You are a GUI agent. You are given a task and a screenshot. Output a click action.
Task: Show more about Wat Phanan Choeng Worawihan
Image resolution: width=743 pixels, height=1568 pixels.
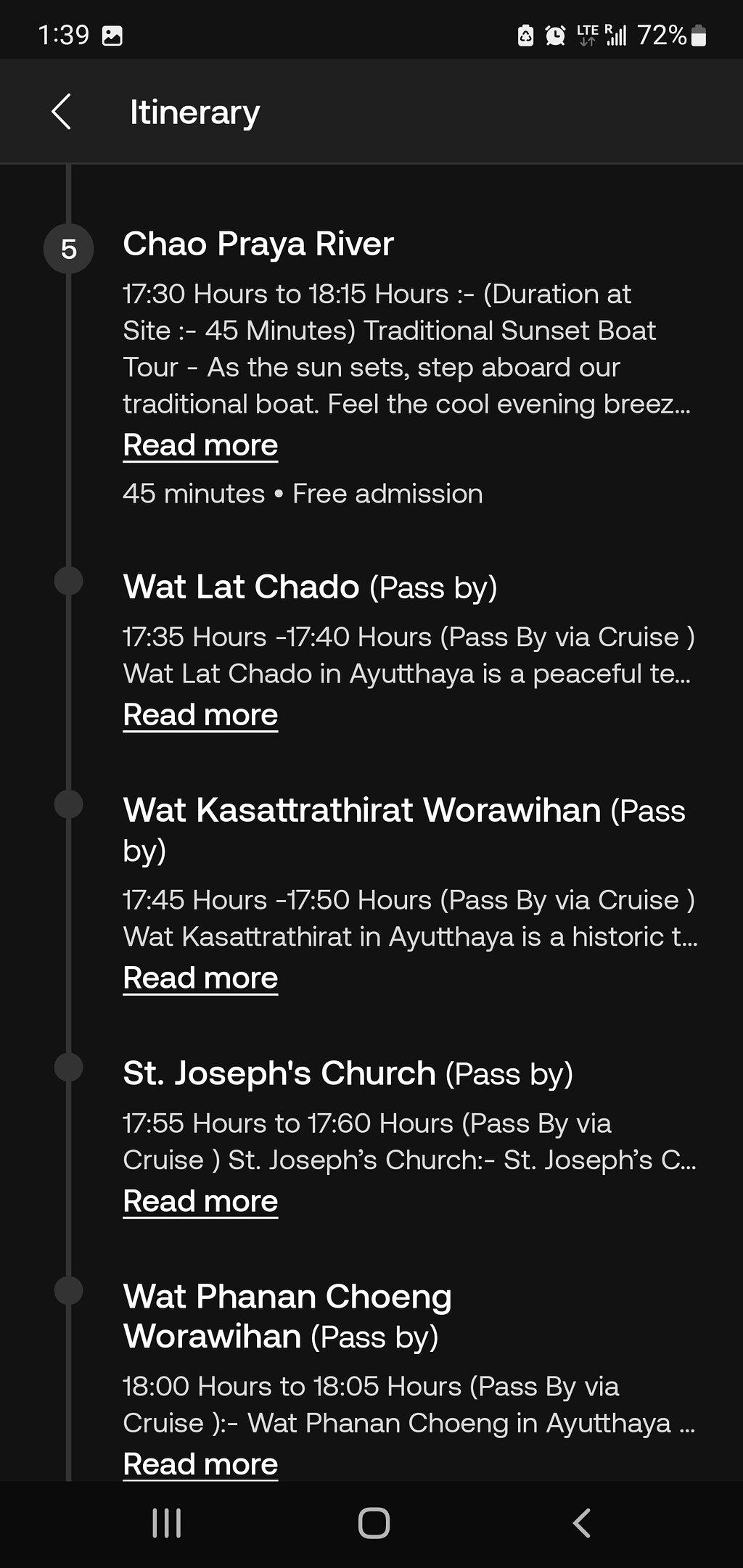200,1464
